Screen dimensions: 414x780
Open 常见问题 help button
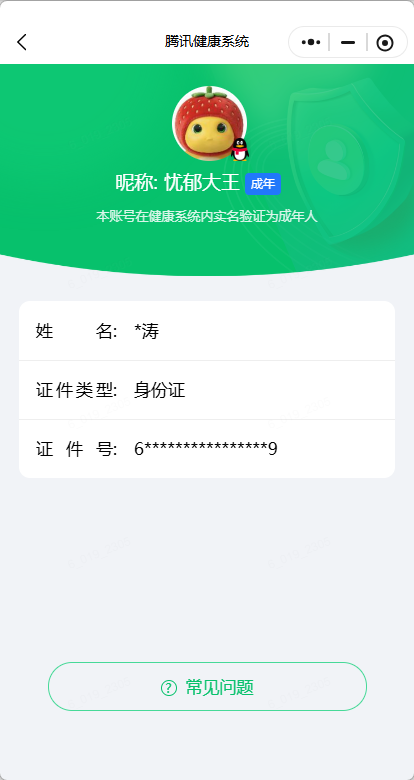coord(207,686)
